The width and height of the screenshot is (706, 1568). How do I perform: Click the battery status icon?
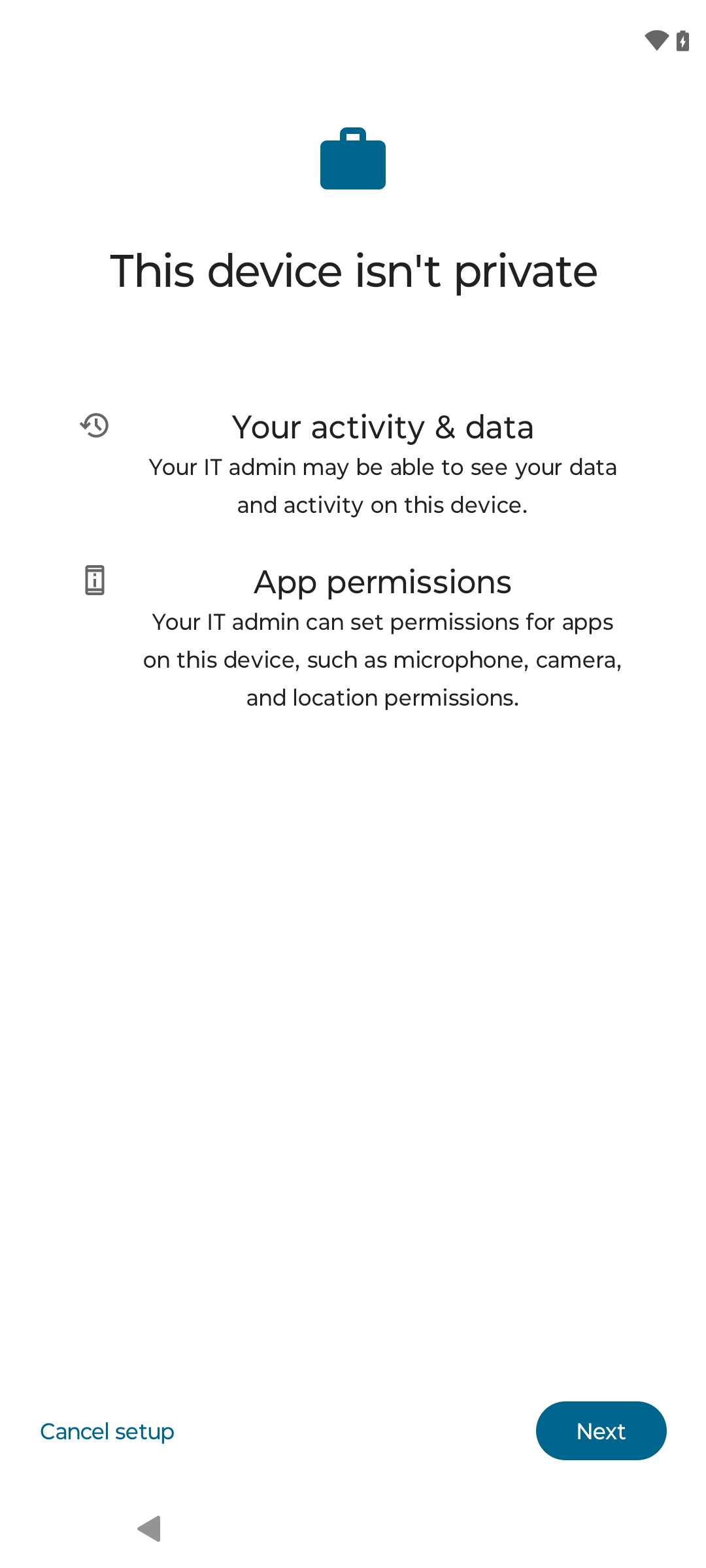pos(682,41)
